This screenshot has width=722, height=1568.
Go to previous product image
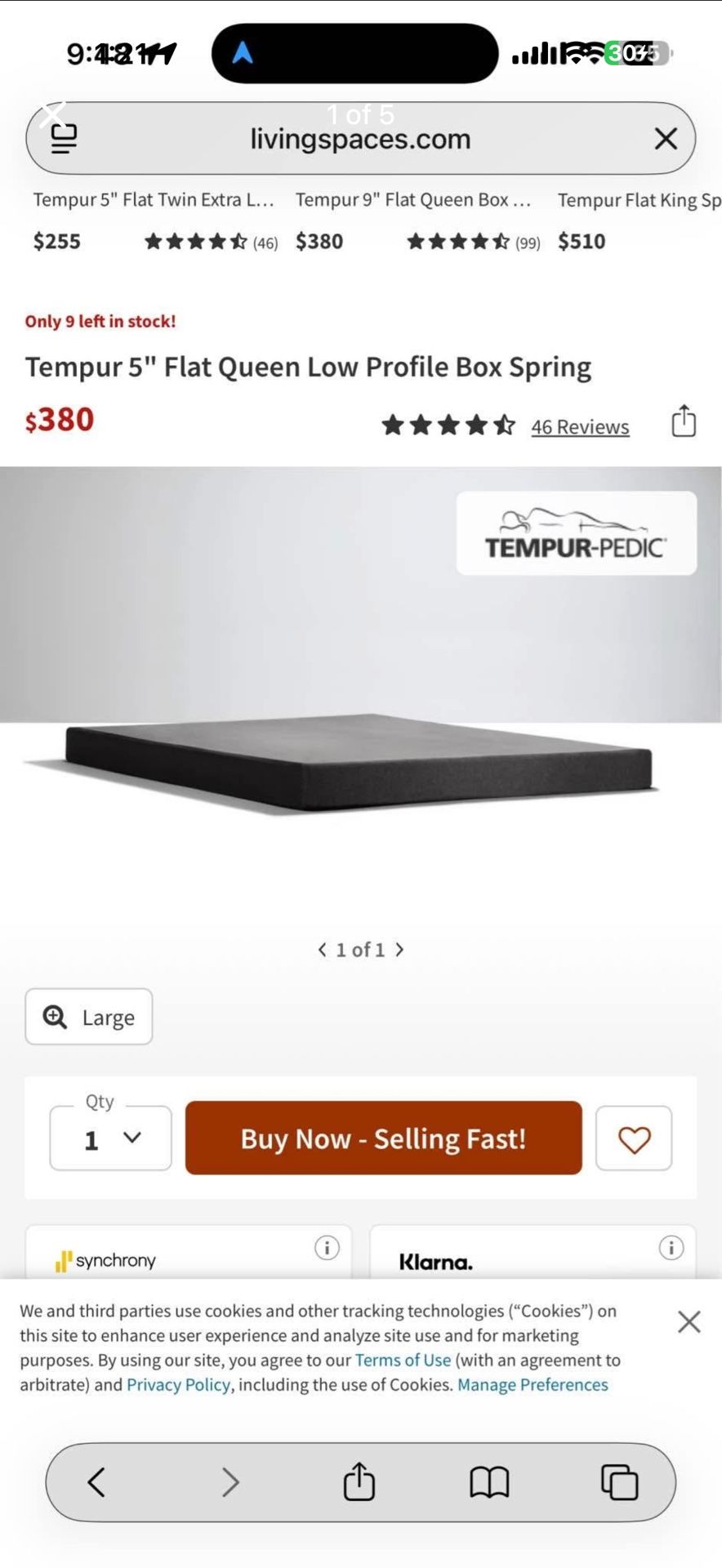coord(323,949)
